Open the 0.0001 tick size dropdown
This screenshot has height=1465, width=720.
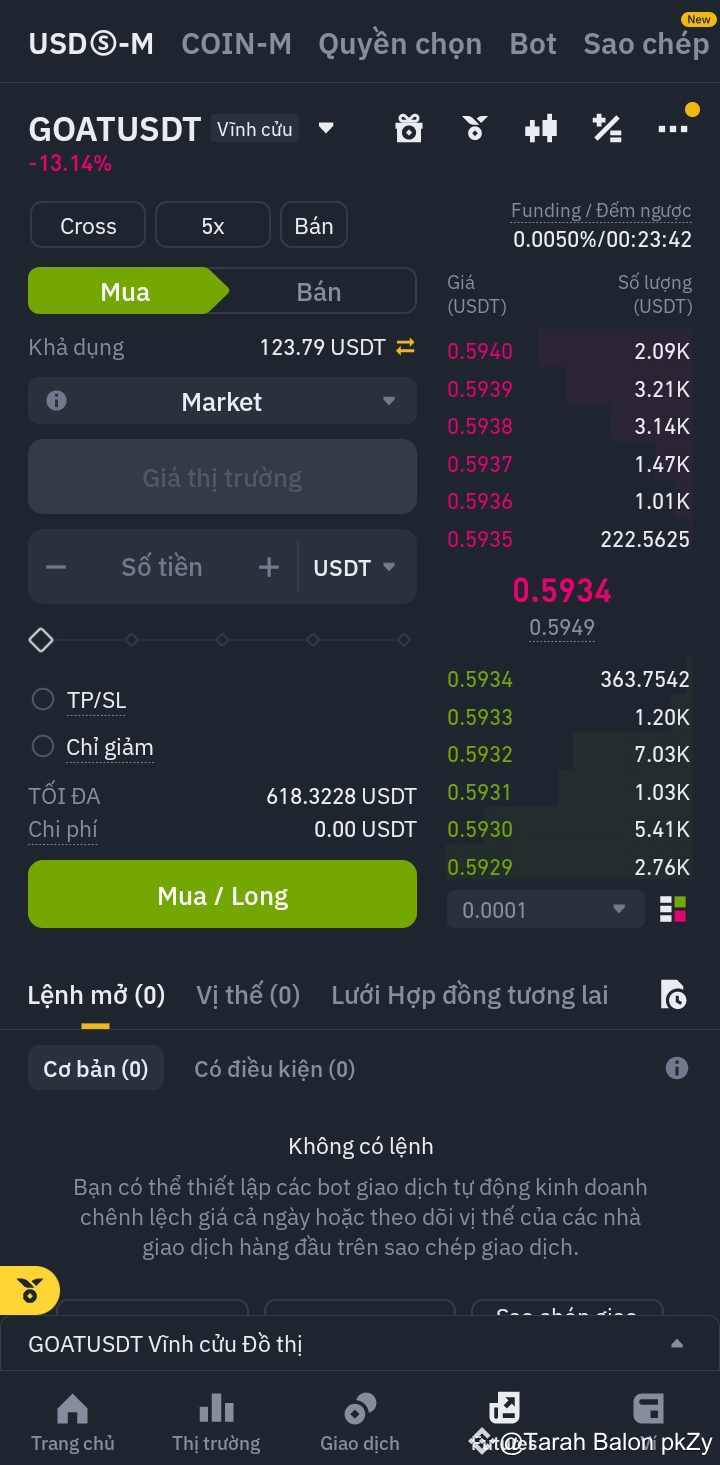(544, 909)
